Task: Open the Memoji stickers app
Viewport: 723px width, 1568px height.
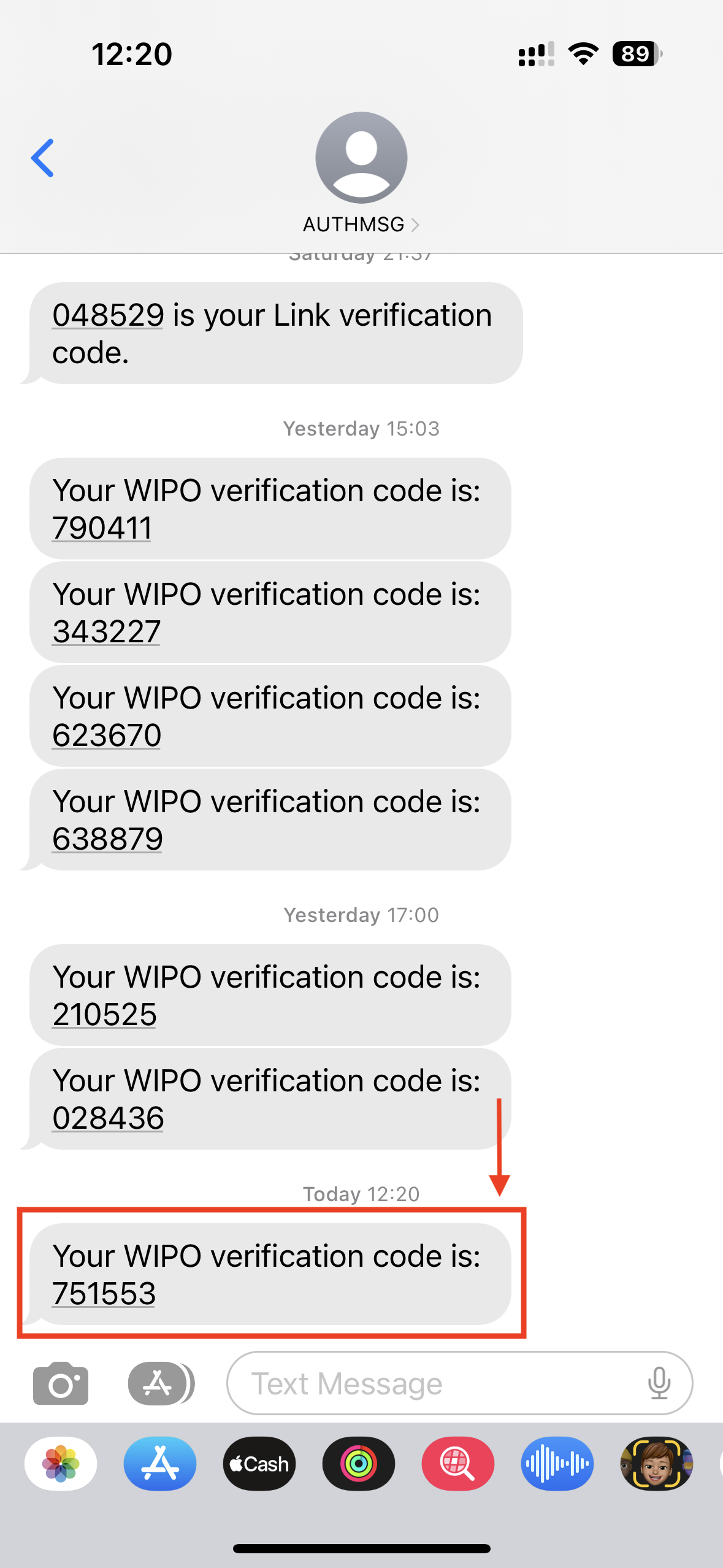Action: coord(656,1464)
